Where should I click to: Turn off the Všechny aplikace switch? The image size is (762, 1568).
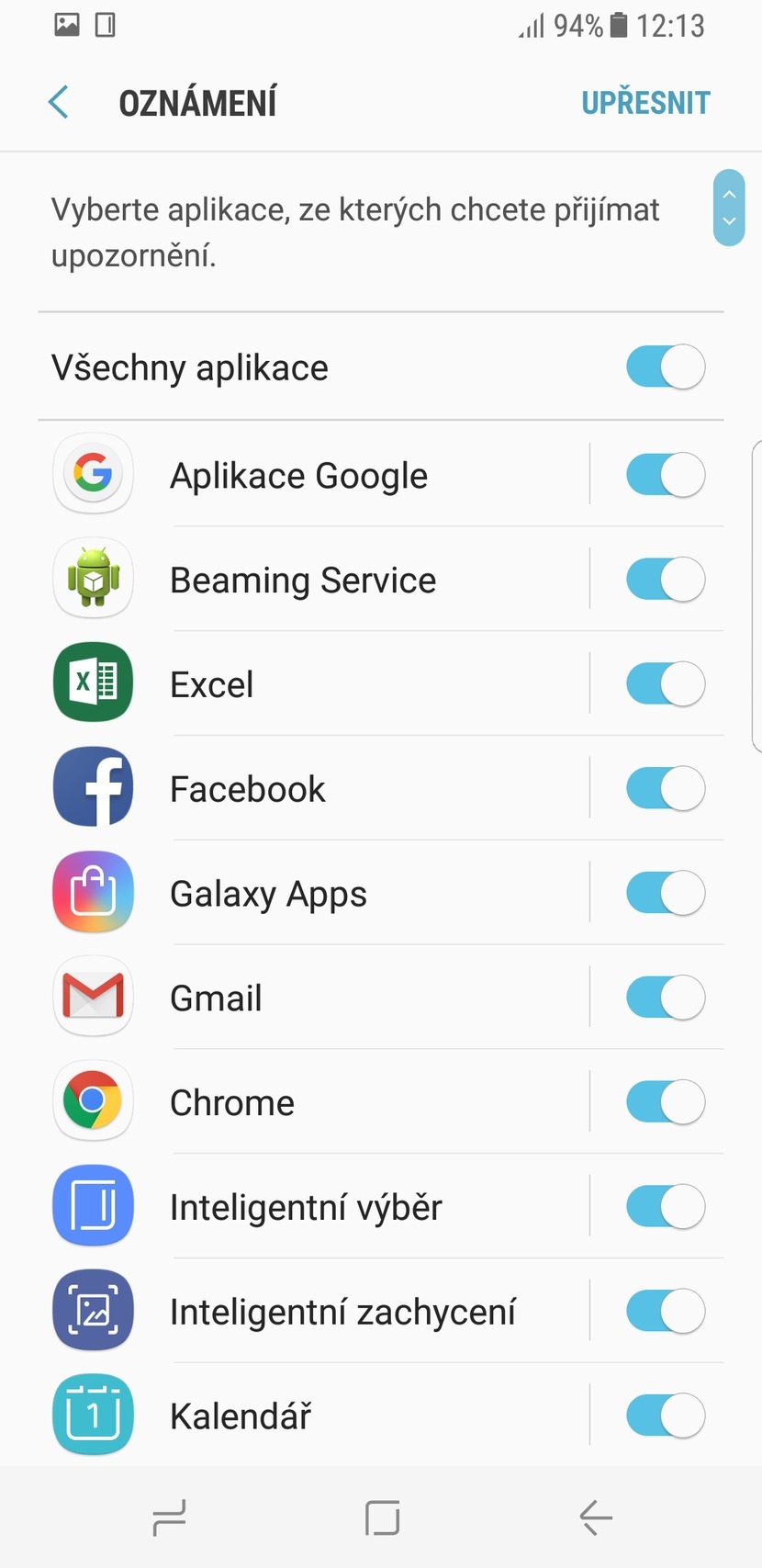point(664,367)
